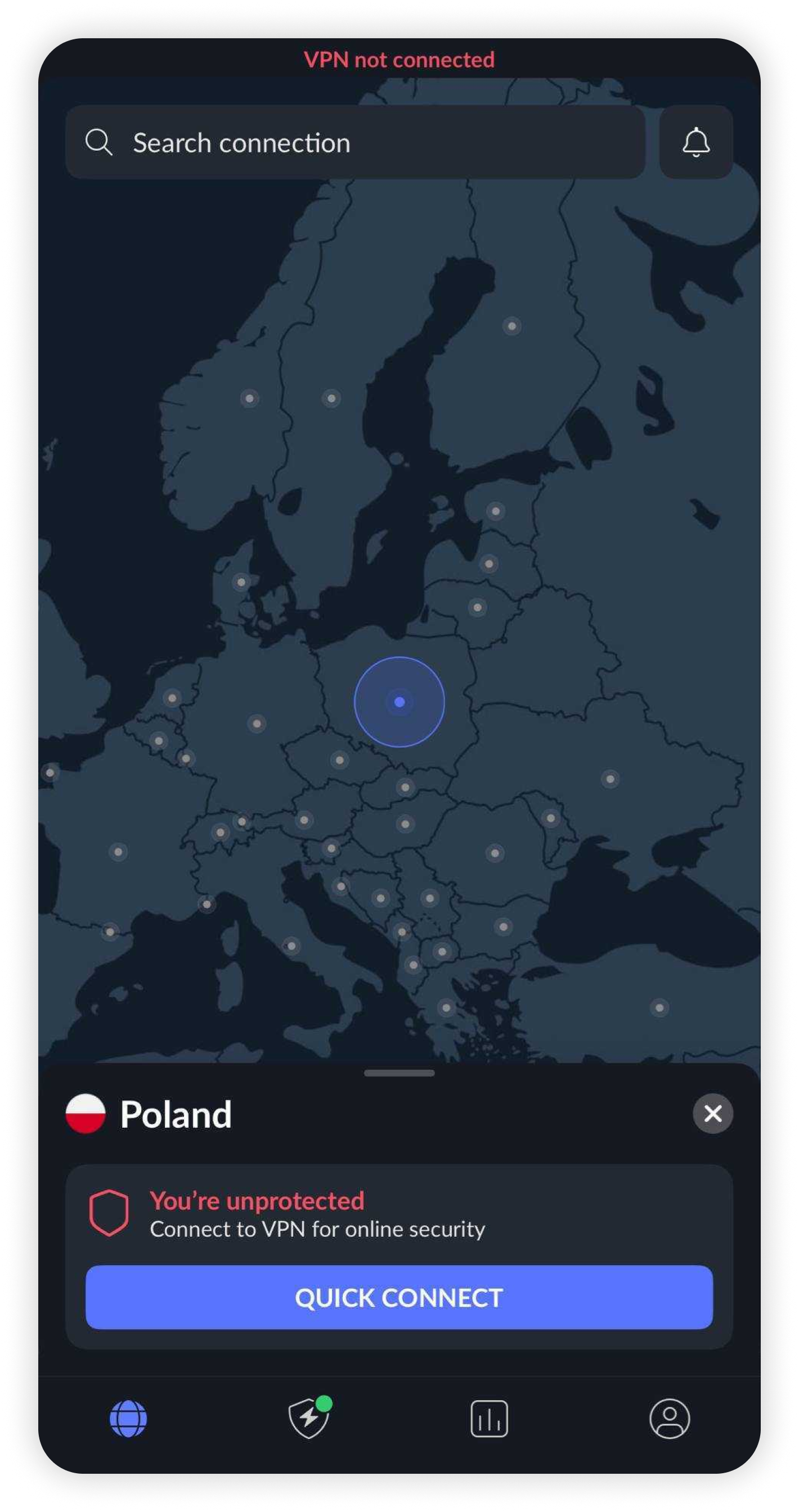
Task: Switch to the globe map tab
Action: click(128, 1419)
